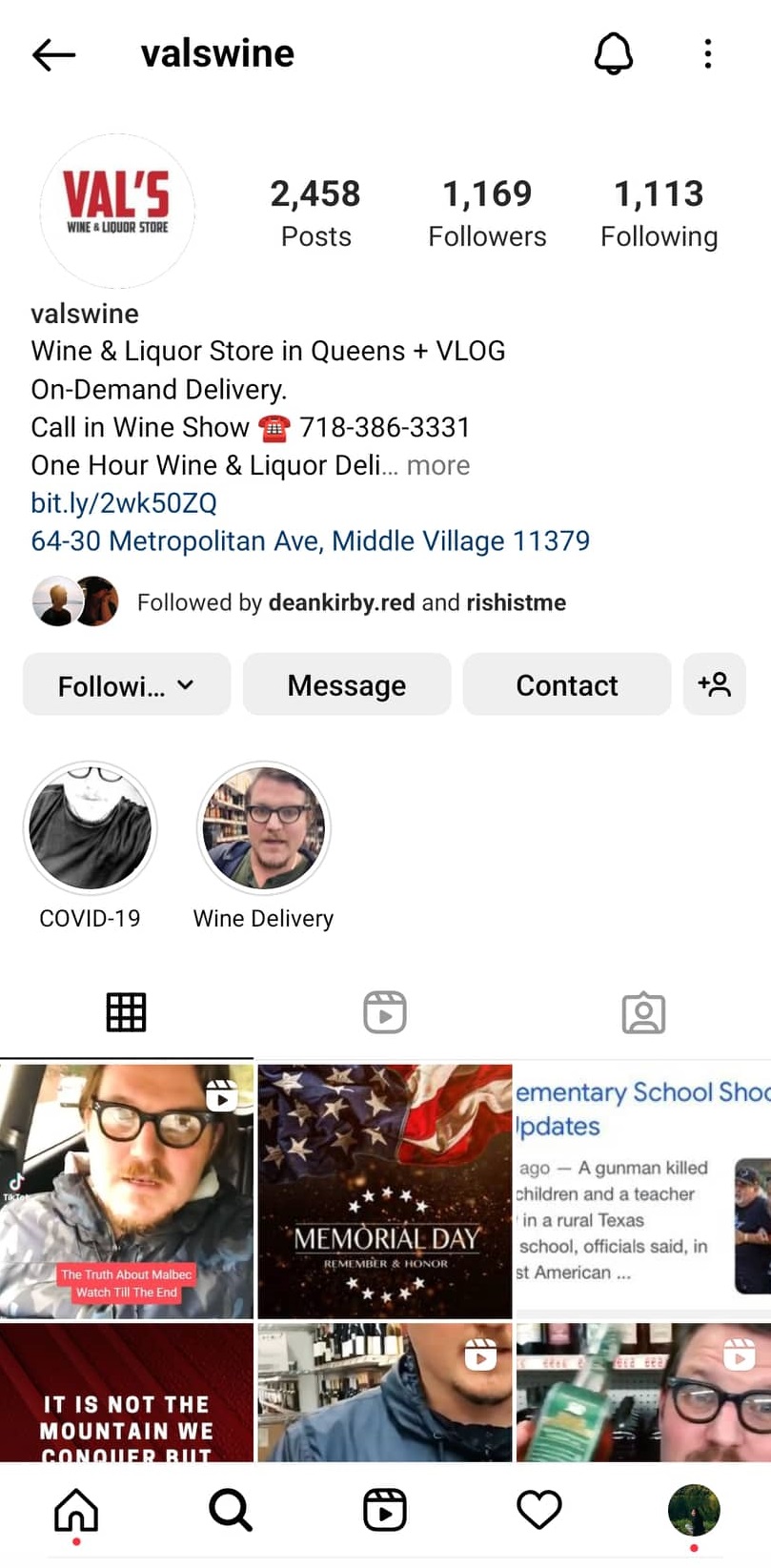Open the Following dropdown button

pos(127,684)
